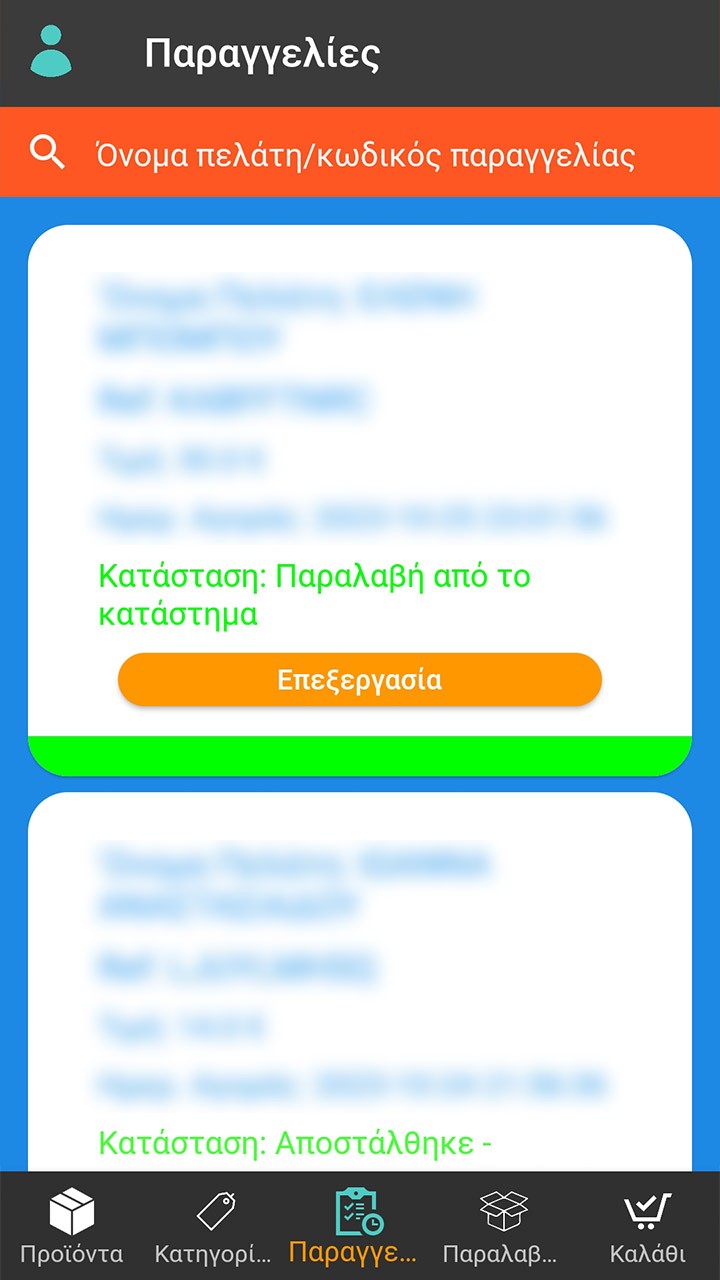Select the Παραγγε... tab
The width and height of the screenshot is (720, 1280).
[354, 1226]
